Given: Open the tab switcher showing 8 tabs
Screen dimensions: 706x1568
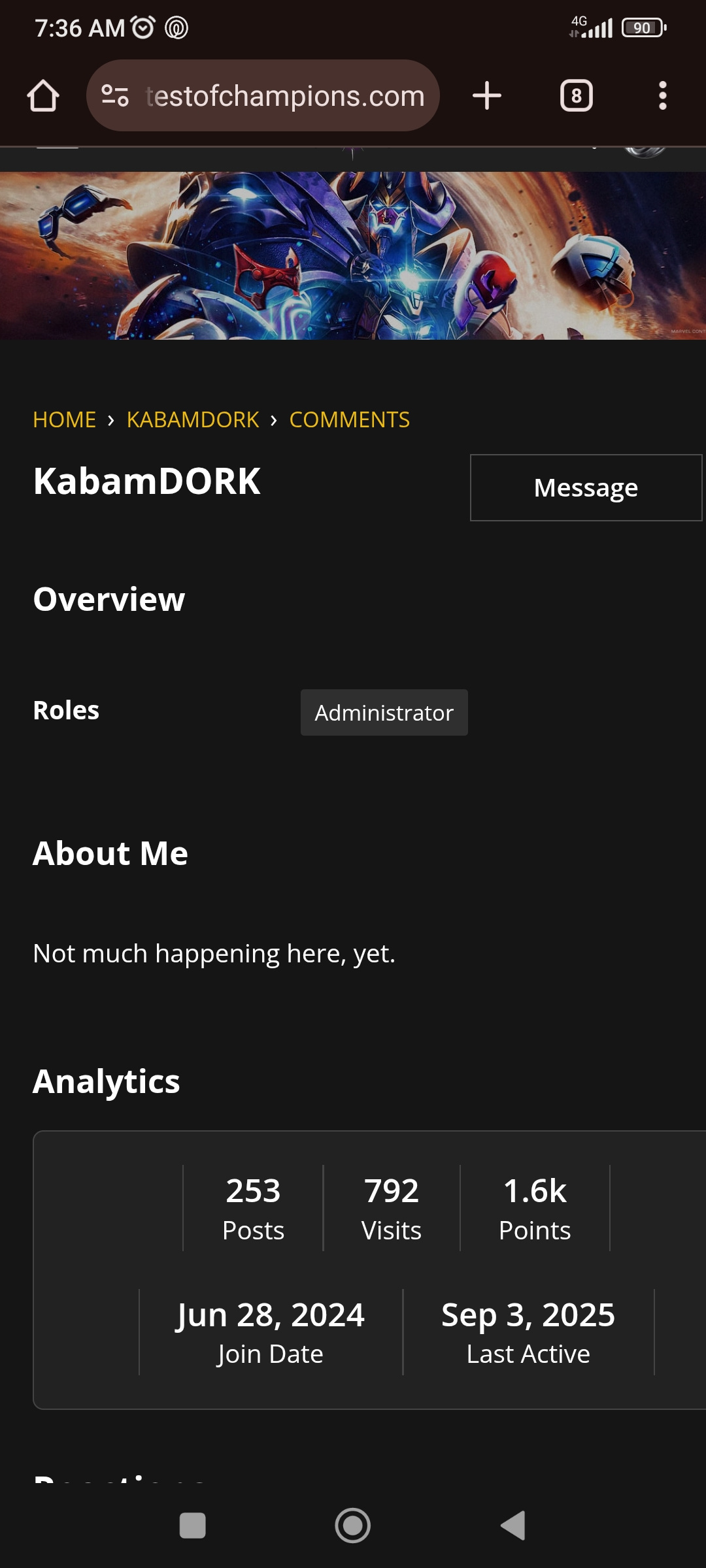Looking at the screenshot, I should click(577, 96).
